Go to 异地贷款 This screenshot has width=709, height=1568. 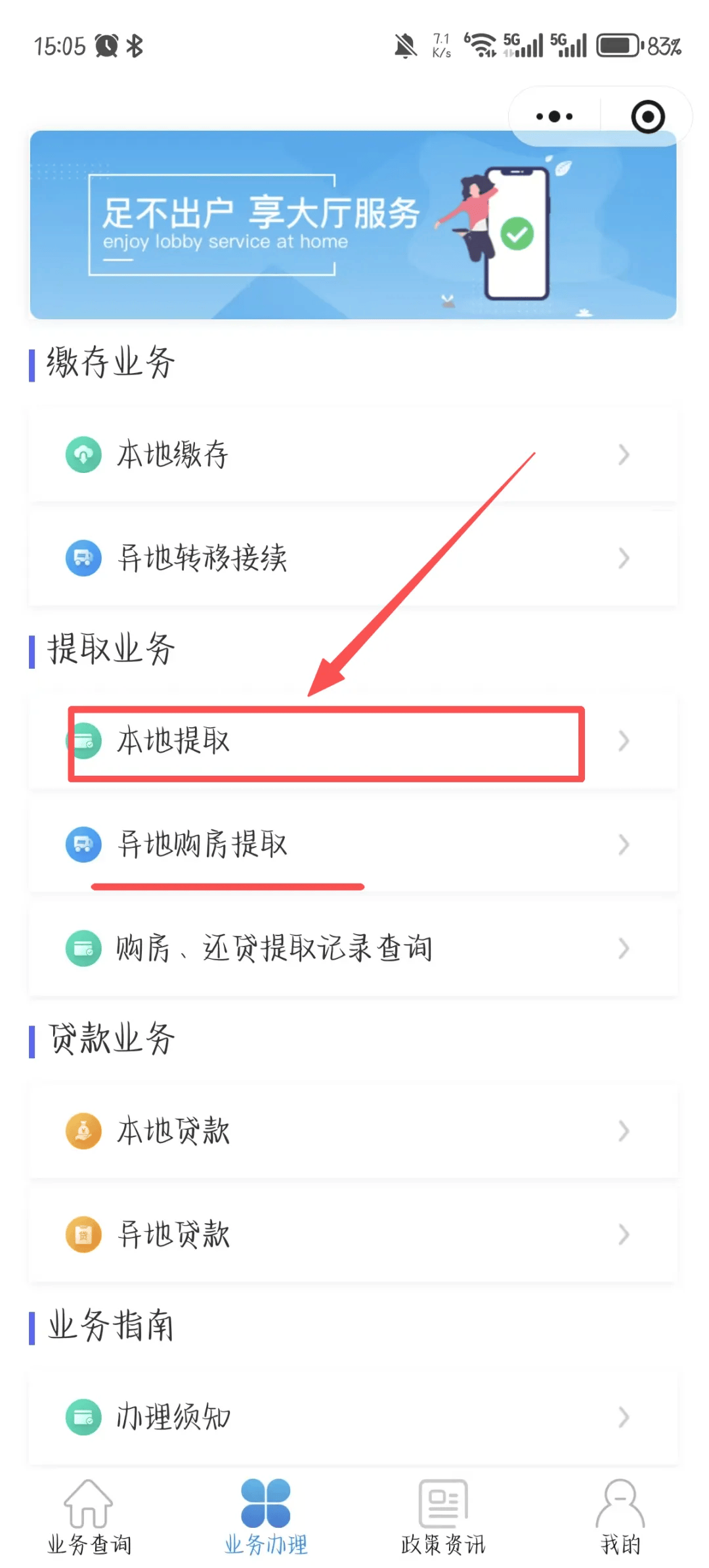[353, 1234]
